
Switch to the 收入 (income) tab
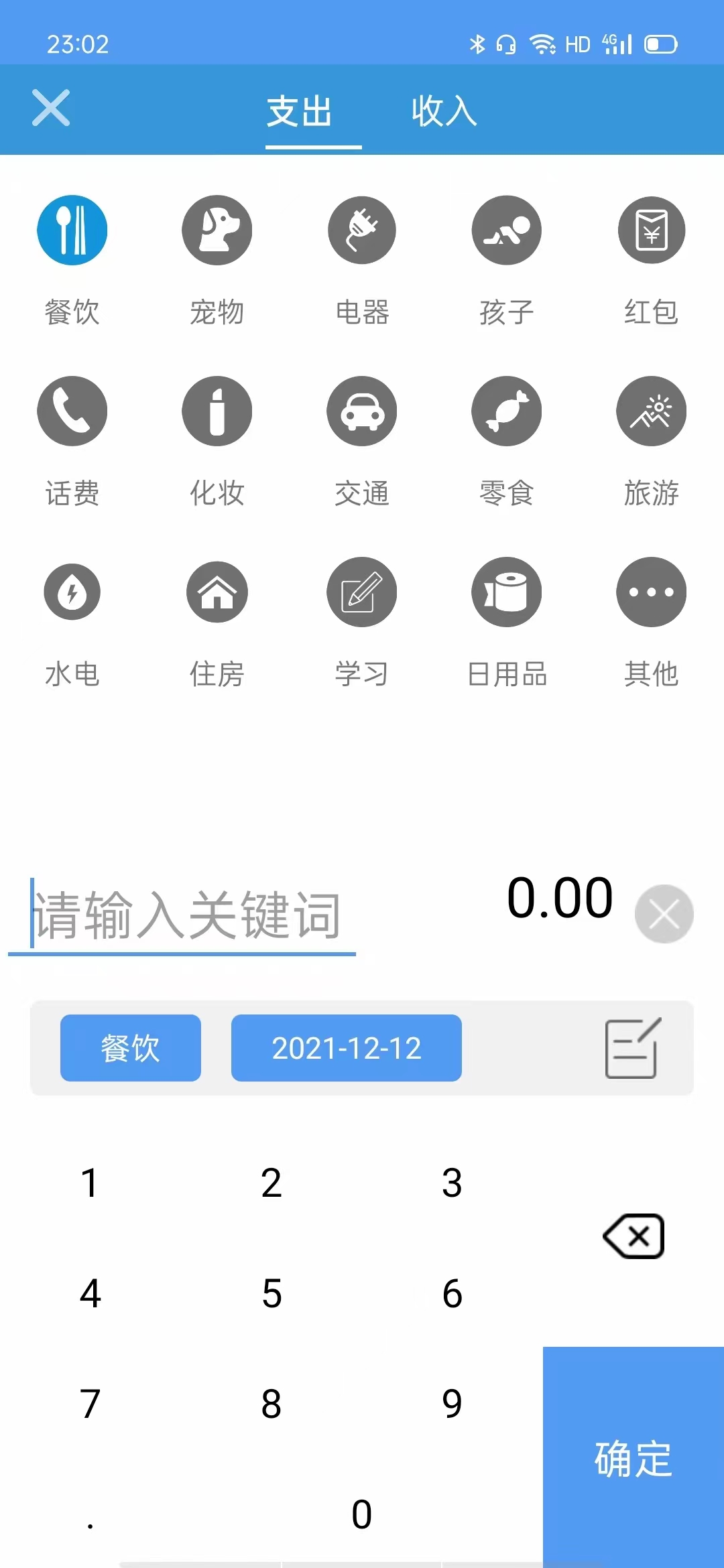[x=444, y=111]
